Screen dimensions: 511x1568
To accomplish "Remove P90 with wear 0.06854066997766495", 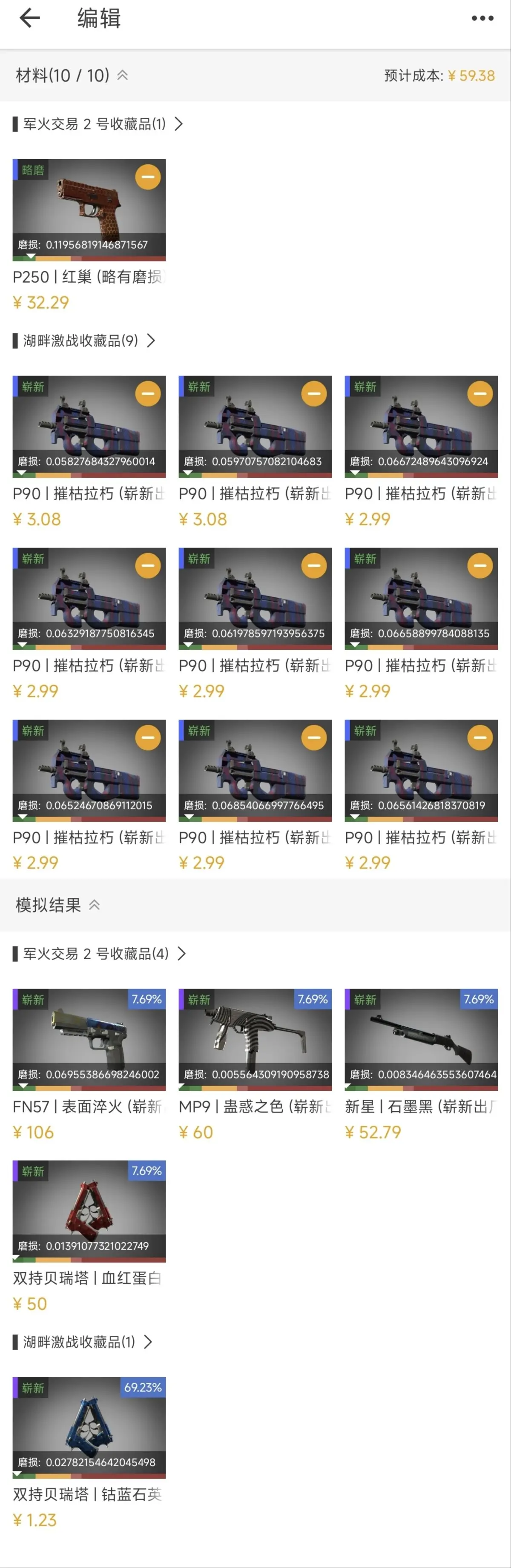I will click(314, 738).
